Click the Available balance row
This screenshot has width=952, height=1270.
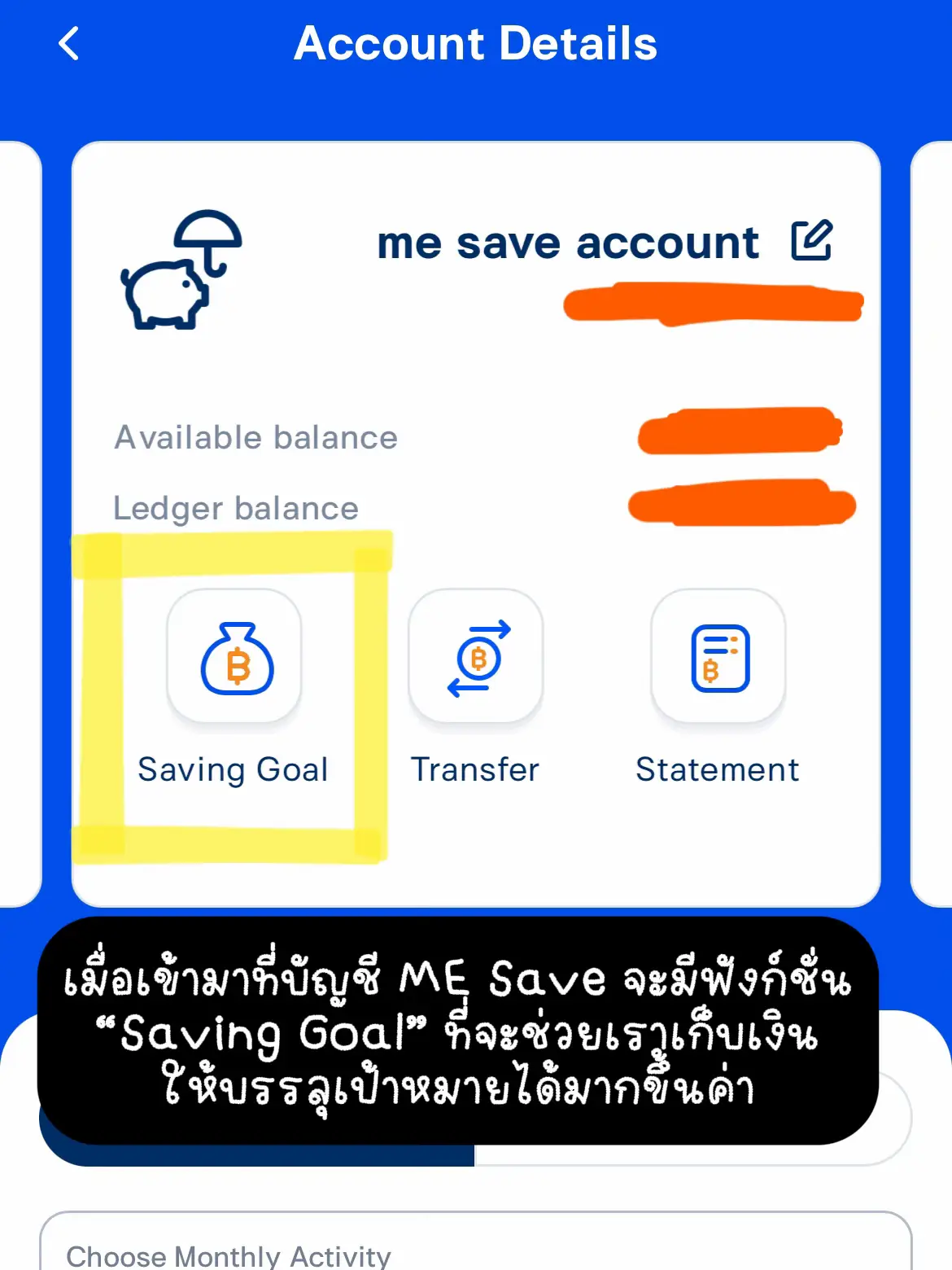[x=255, y=437]
